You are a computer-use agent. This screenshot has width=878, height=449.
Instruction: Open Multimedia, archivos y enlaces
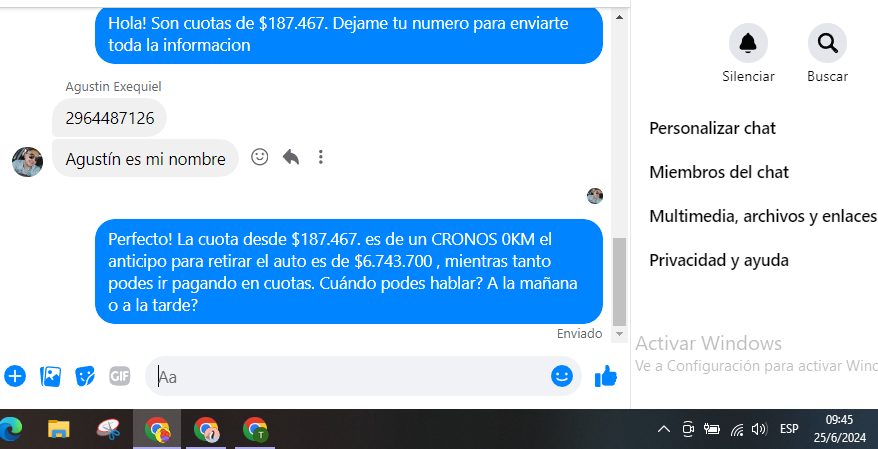click(x=762, y=216)
